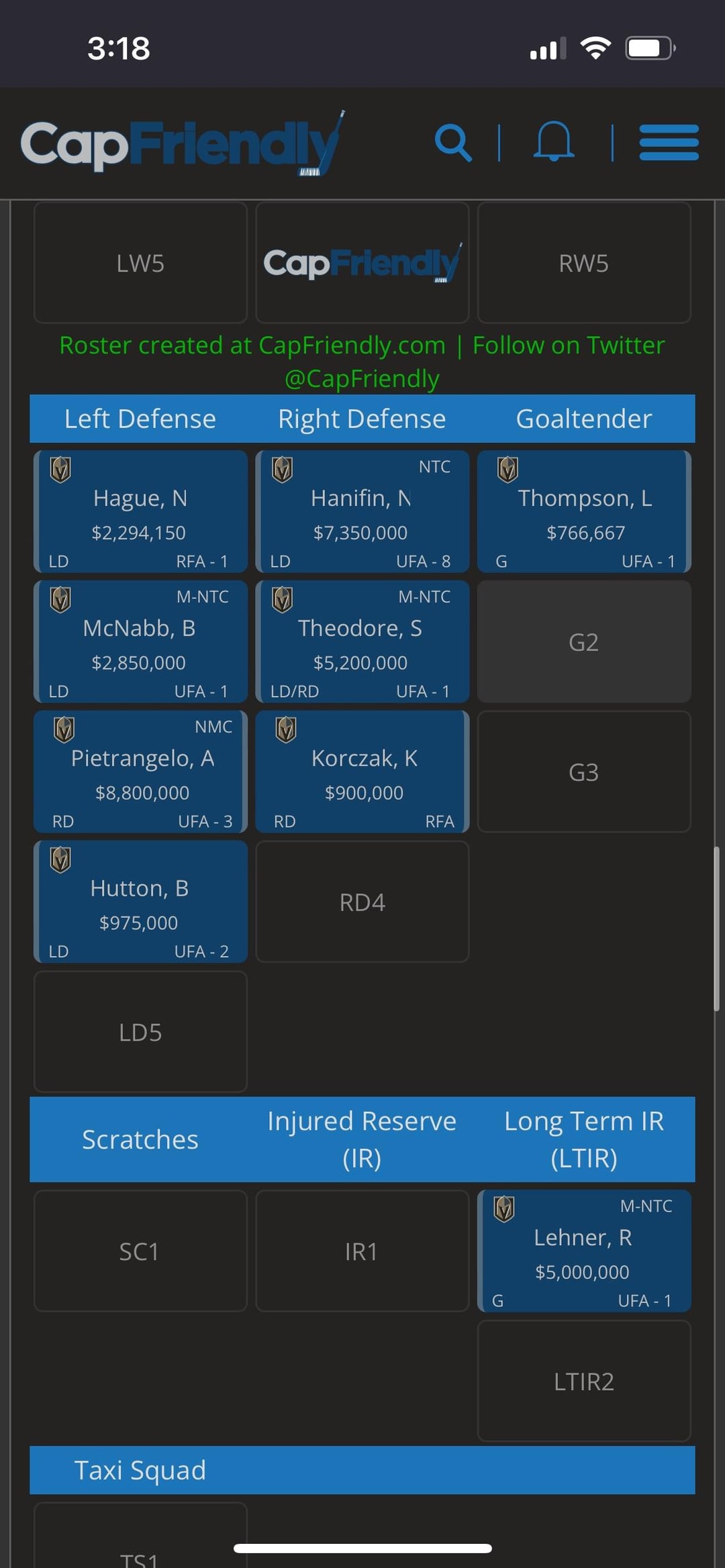This screenshot has height=1568, width=725.
Task: Add a player to the LW5 slot
Action: click(140, 263)
